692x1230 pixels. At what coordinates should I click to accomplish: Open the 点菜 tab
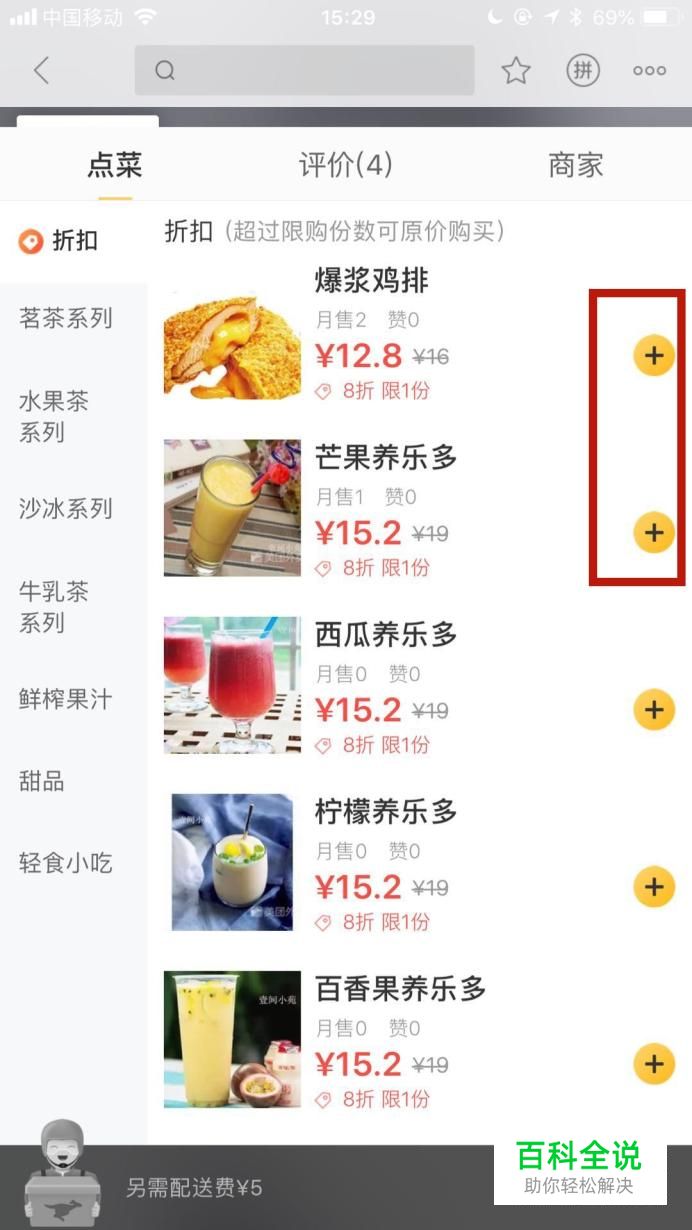tap(115, 165)
